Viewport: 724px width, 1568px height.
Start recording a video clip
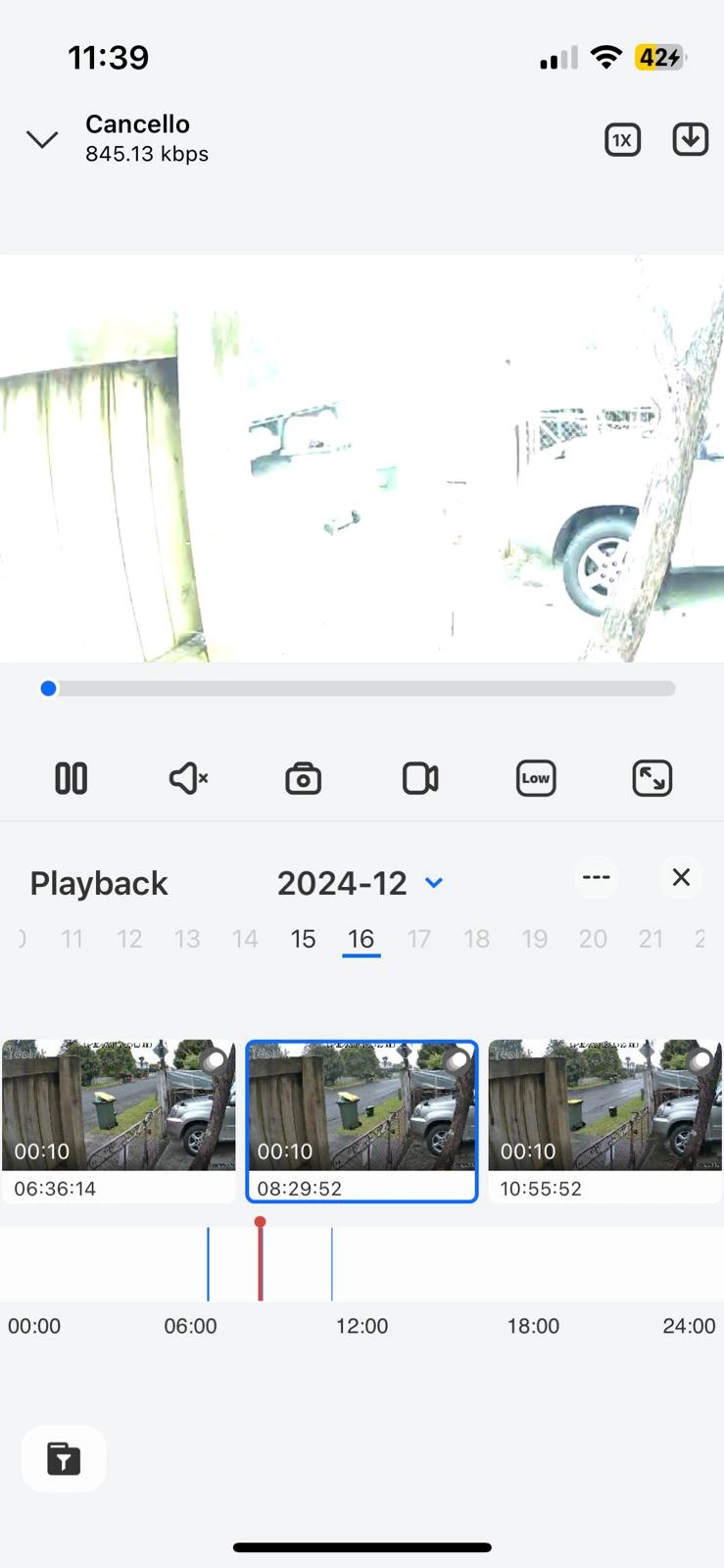click(x=419, y=777)
